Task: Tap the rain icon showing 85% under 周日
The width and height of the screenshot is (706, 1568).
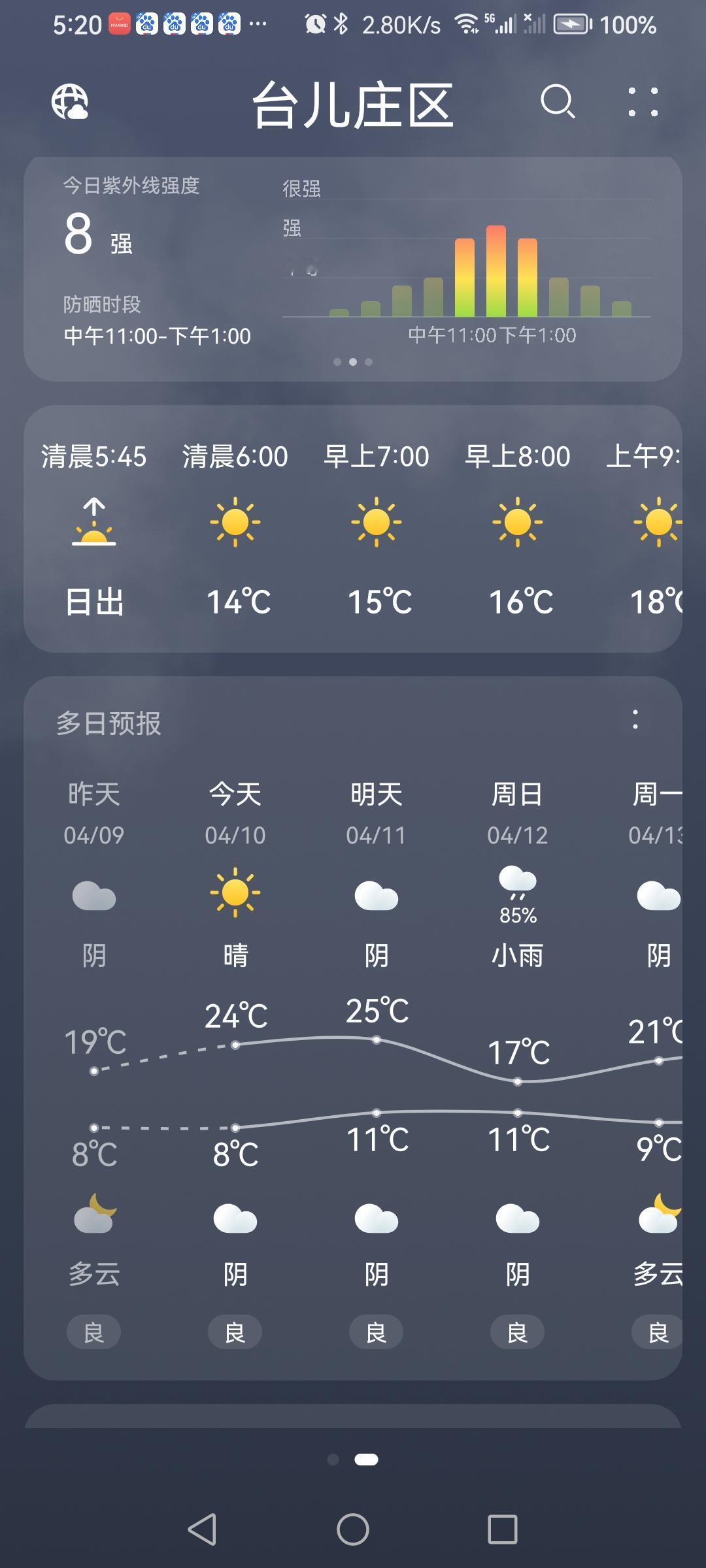Action: (x=517, y=889)
